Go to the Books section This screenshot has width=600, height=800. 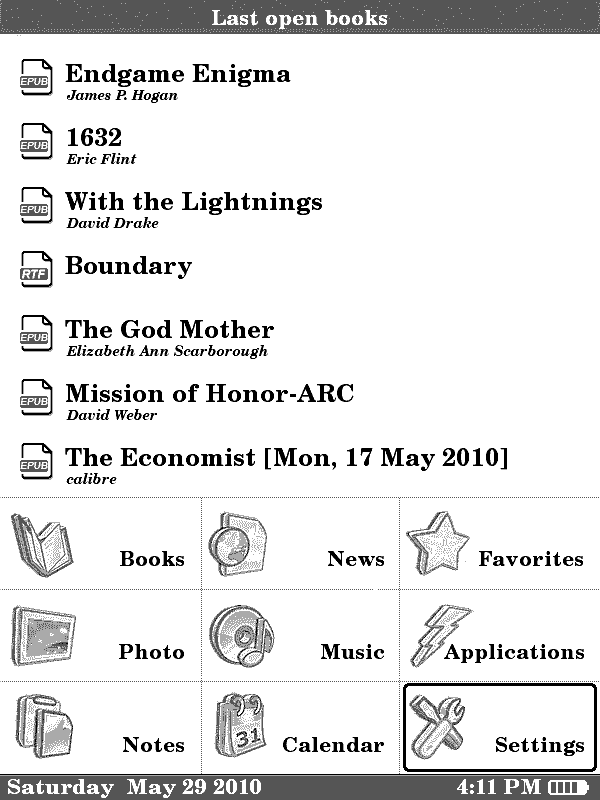click(x=100, y=545)
